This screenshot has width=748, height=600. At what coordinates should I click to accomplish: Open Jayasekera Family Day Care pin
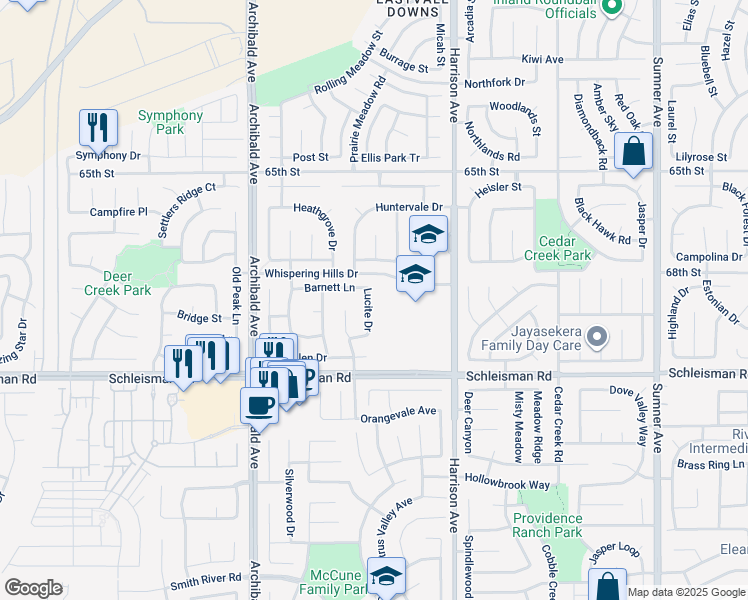coord(597,336)
